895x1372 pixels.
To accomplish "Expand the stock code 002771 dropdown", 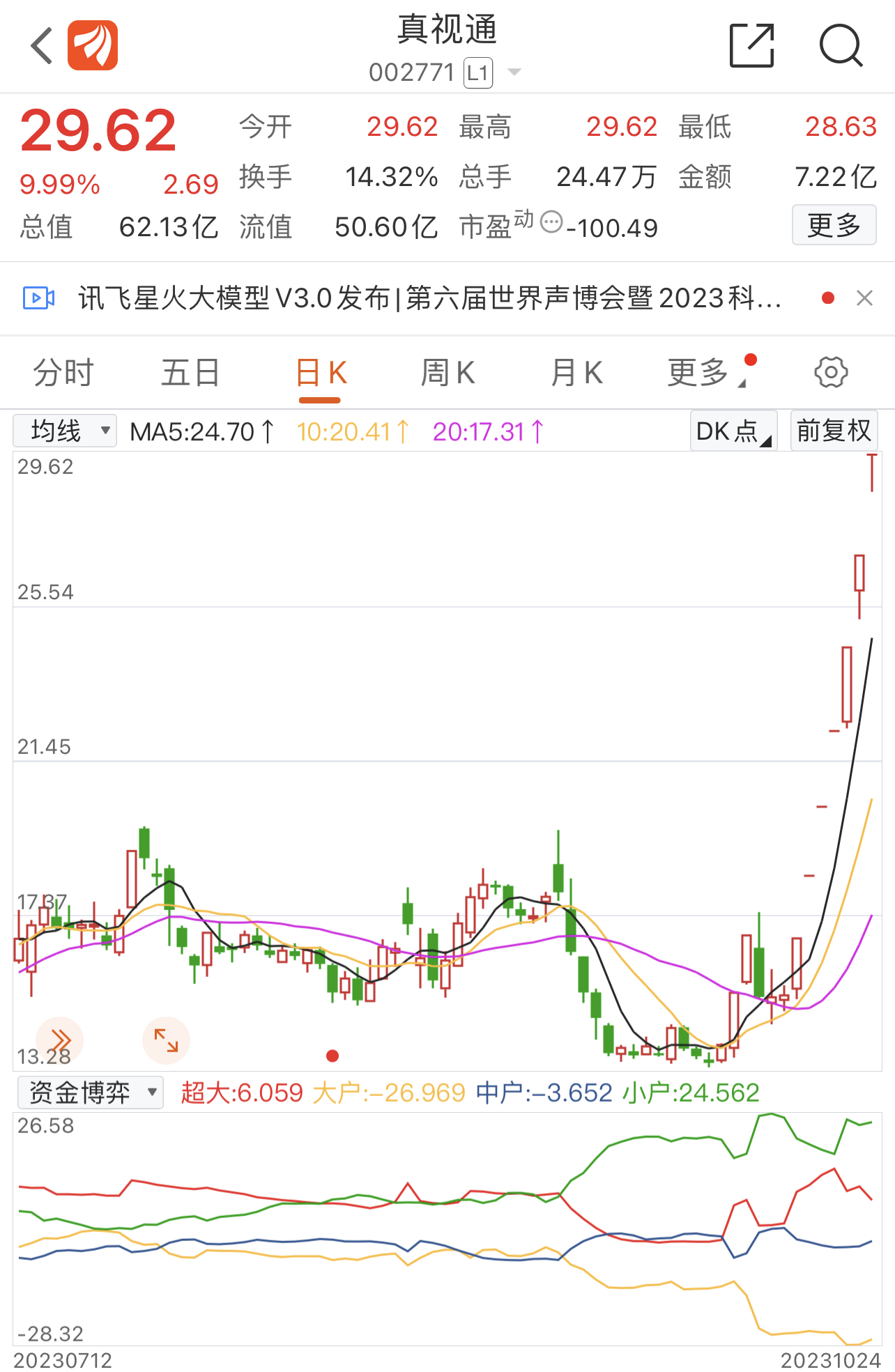I will coord(514,72).
